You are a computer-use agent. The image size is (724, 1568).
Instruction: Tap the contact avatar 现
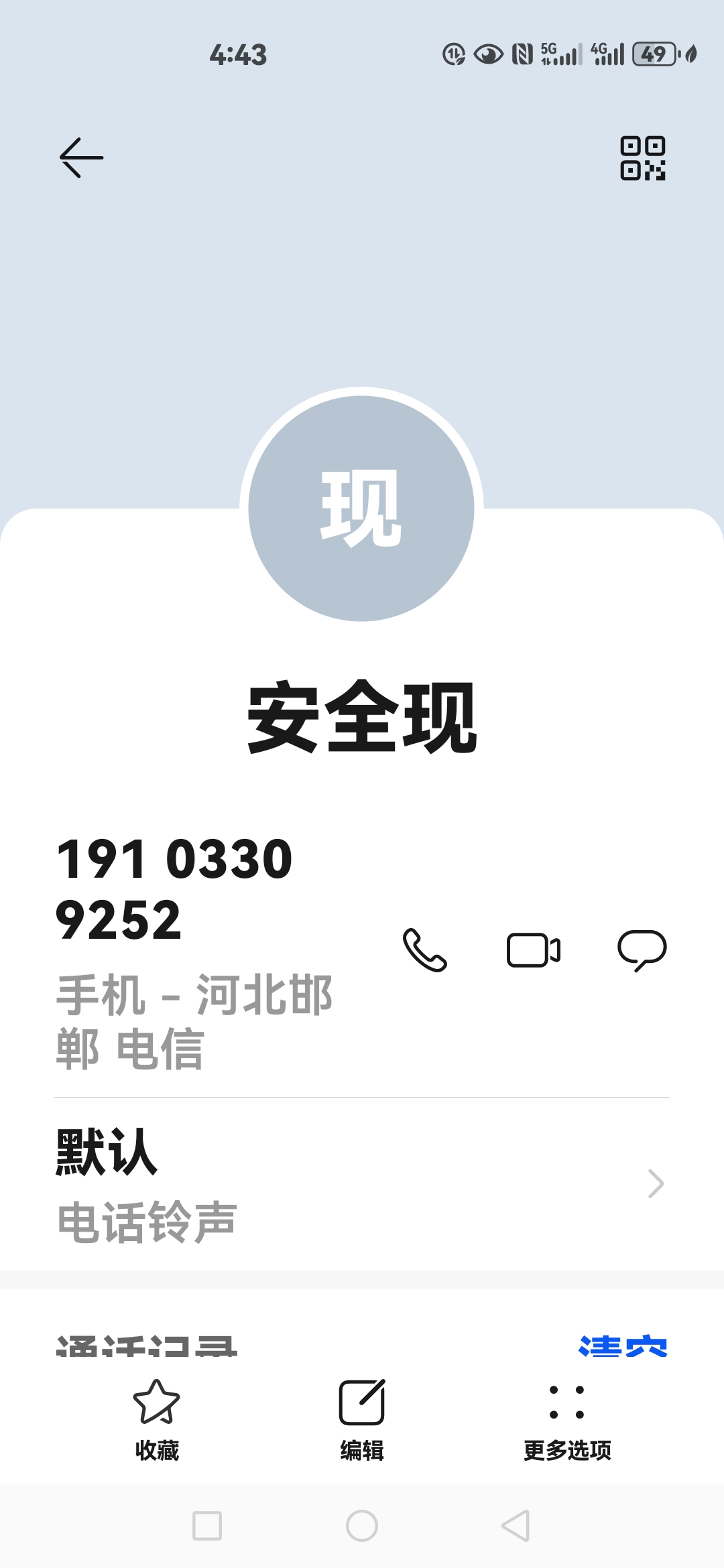point(361,509)
